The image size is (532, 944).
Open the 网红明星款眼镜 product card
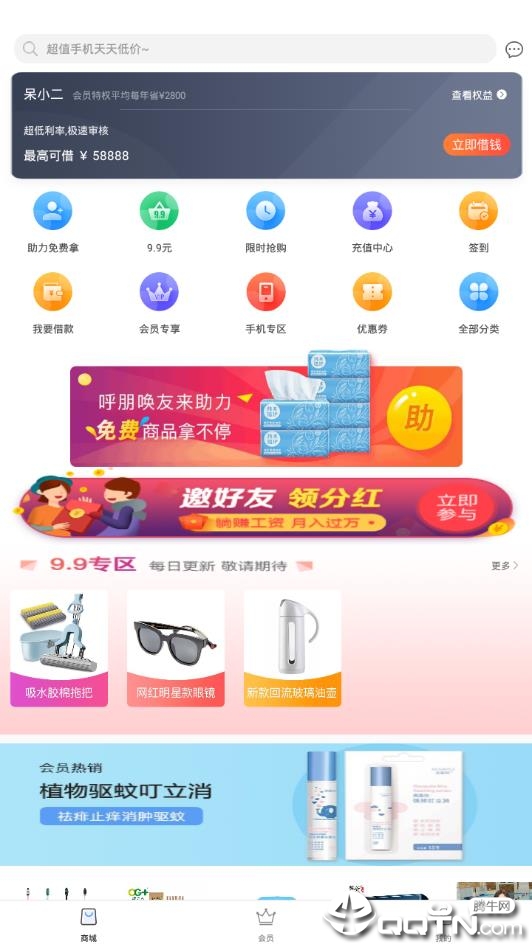tap(176, 648)
